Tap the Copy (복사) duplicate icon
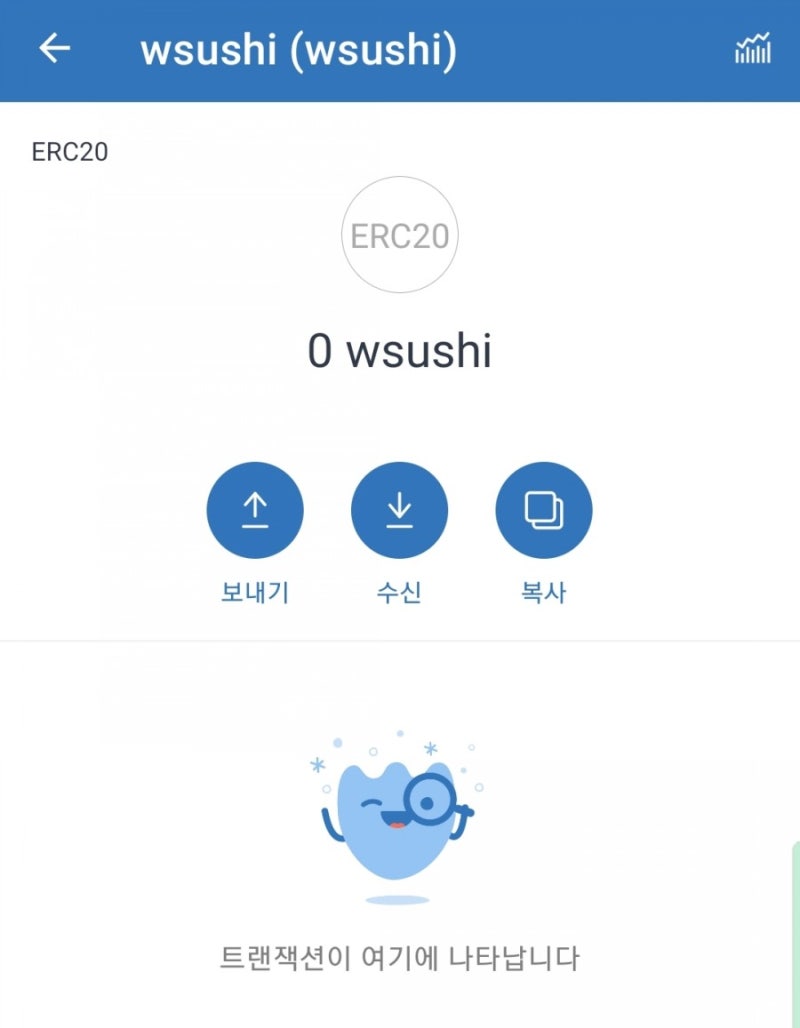Image resolution: width=800 pixels, height=1028 pixels. tap(545, 509)
